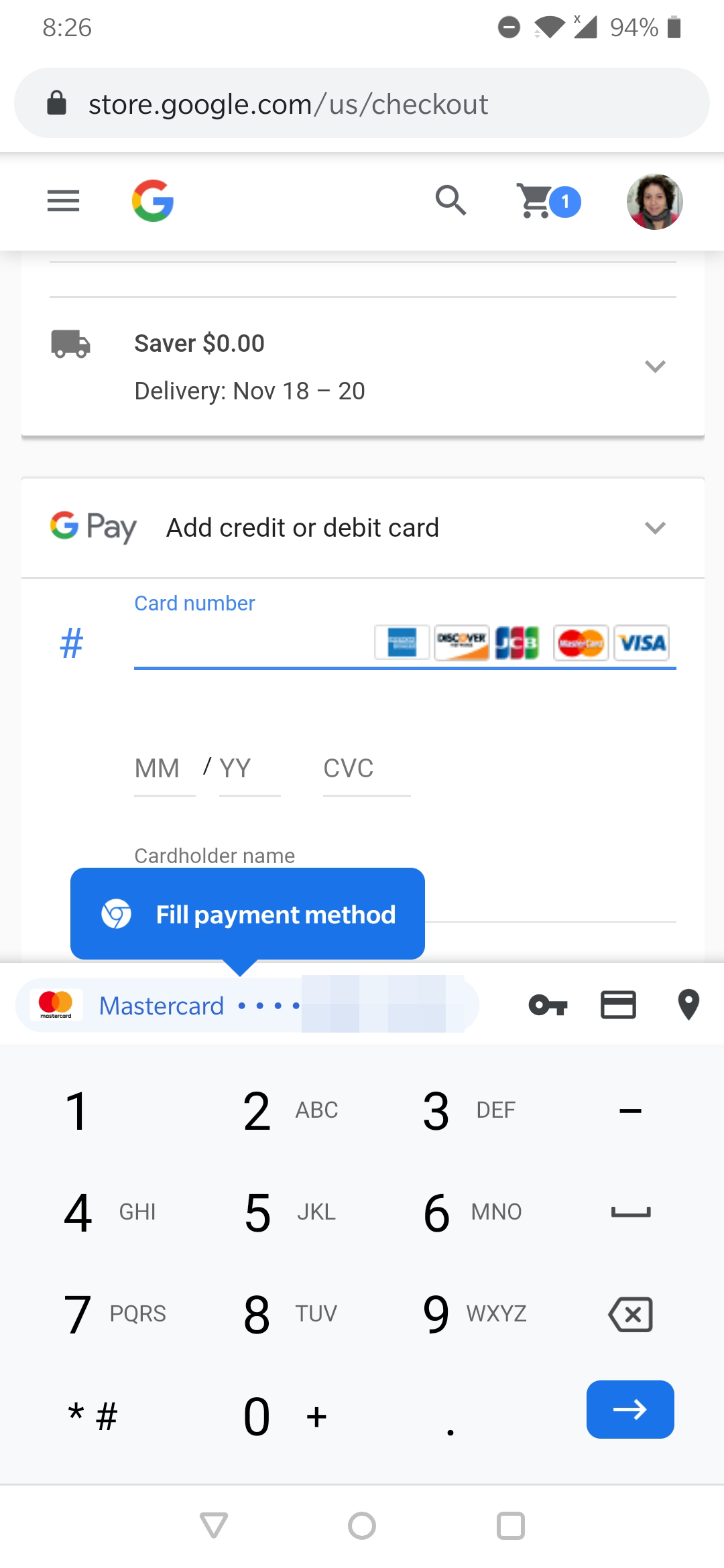
Task: Open the hamburger navigation menu
Action: click(63, 201)
